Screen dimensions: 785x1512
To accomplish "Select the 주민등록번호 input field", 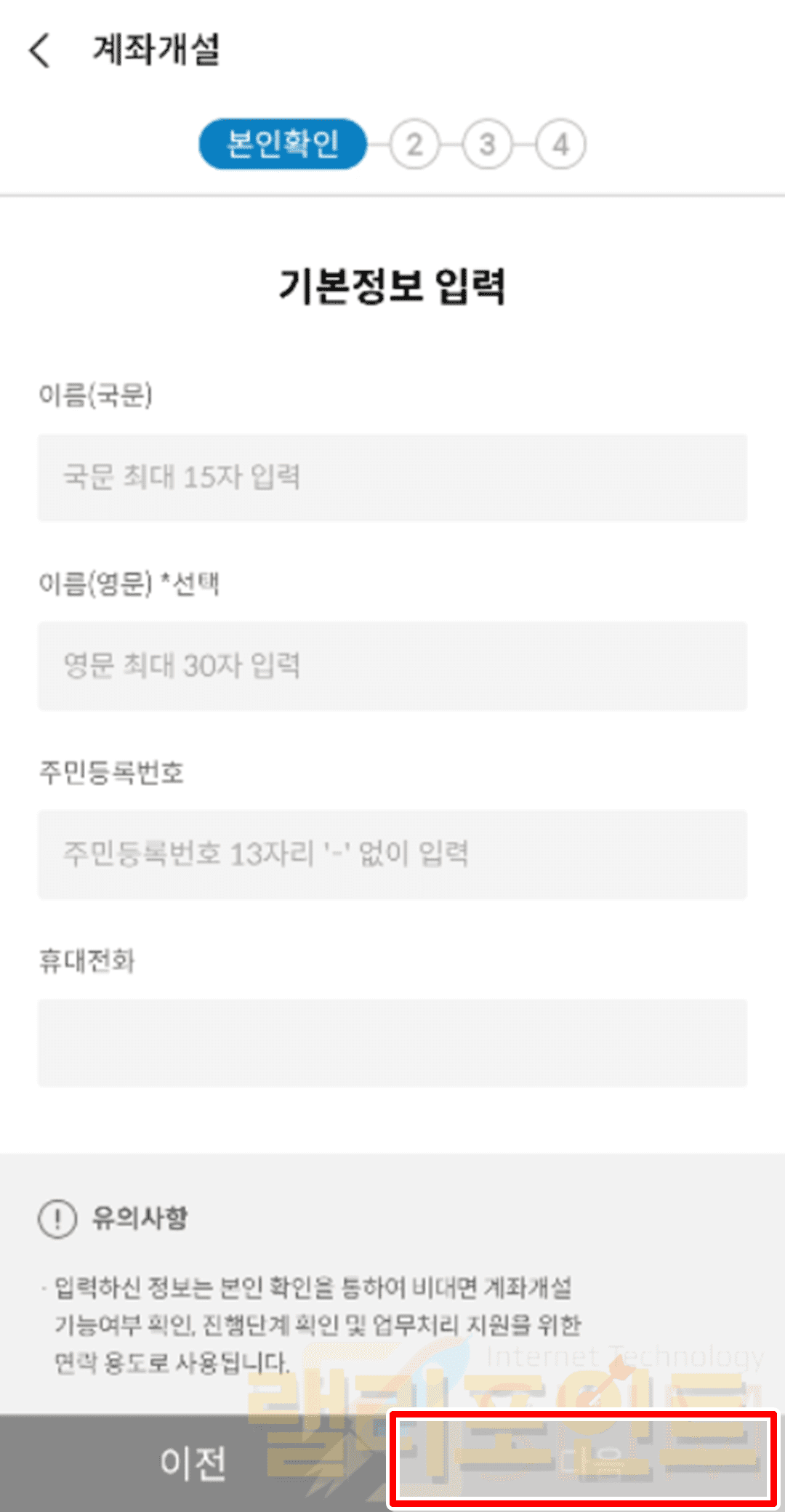I will pos(392,854).
